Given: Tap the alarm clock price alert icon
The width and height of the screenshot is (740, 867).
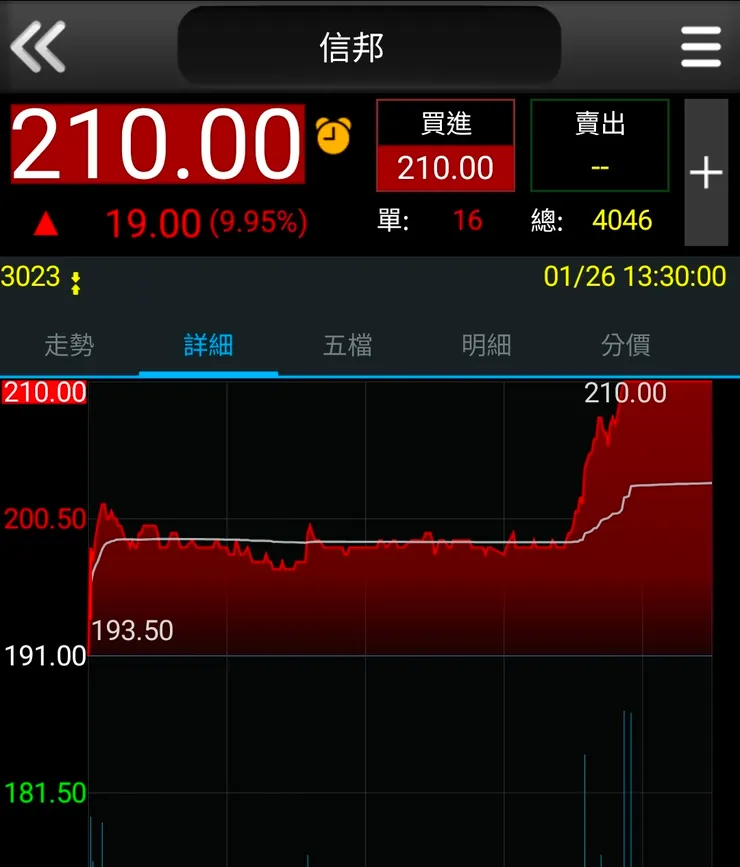Looking at the screenshot, I should (333, 135).
